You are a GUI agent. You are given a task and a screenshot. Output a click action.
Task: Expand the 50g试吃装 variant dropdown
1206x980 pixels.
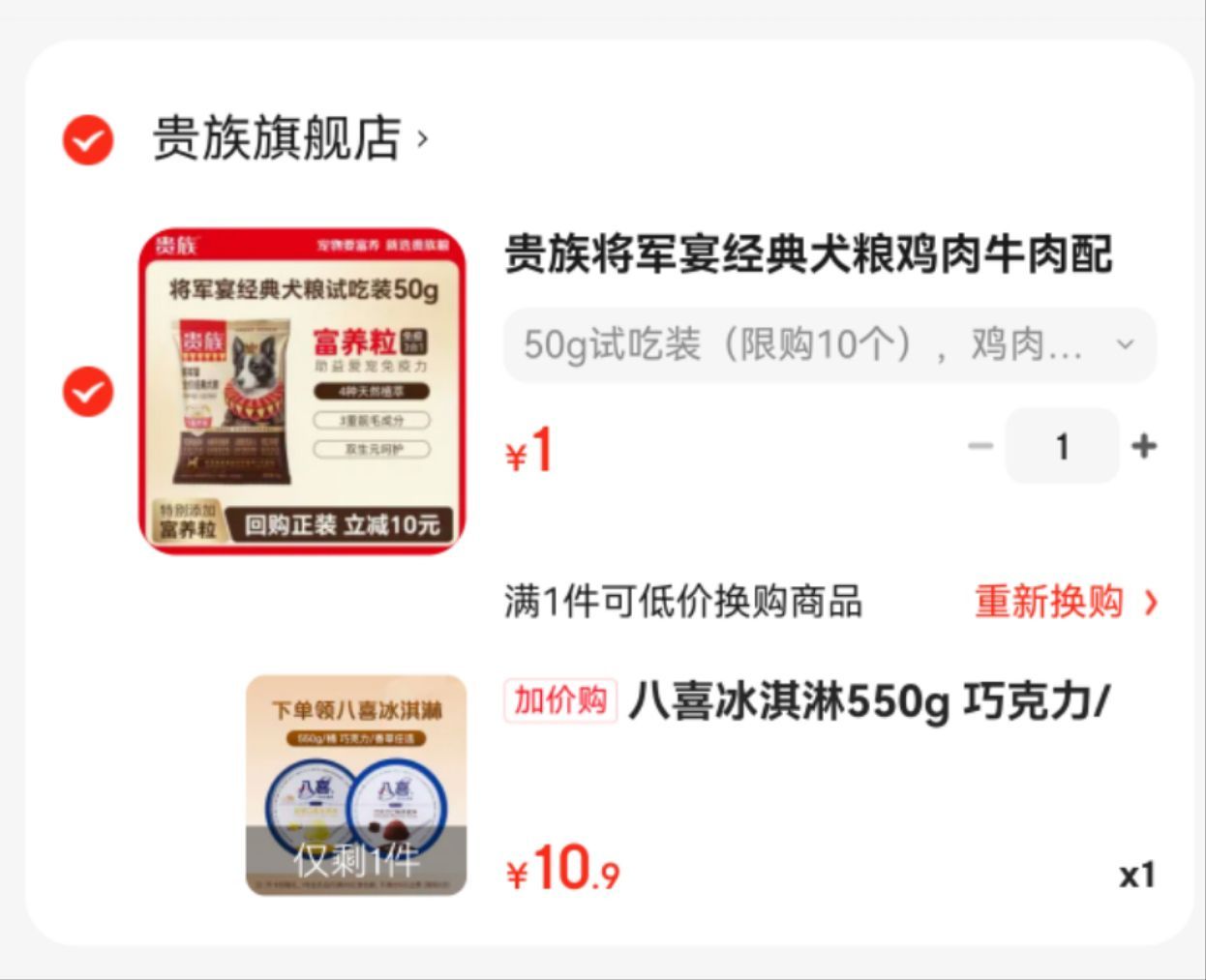[829, 344]
